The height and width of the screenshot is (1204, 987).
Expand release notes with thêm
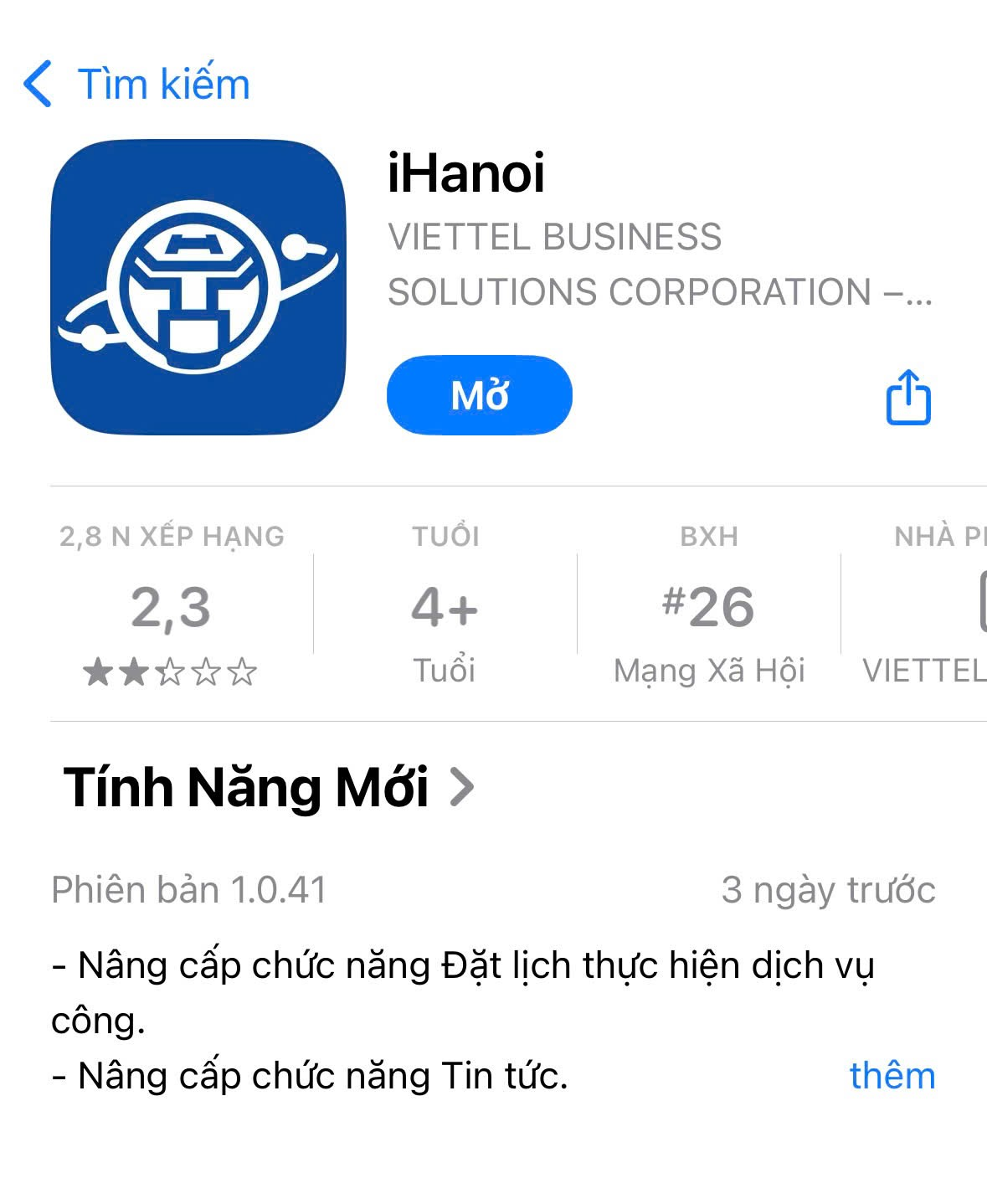pos(892,1075)
